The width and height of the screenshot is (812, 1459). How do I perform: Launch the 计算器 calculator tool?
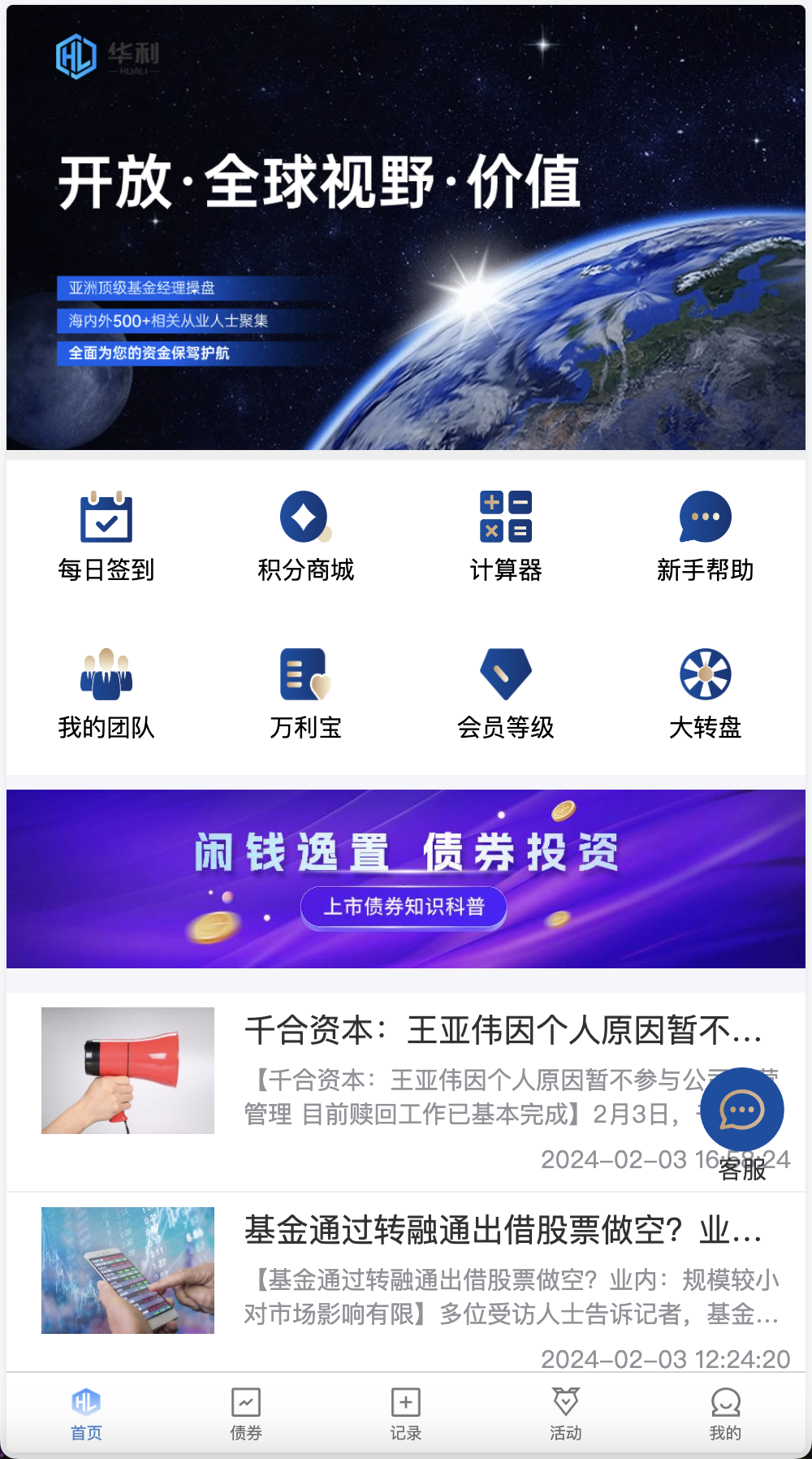[x=505, y=532]
